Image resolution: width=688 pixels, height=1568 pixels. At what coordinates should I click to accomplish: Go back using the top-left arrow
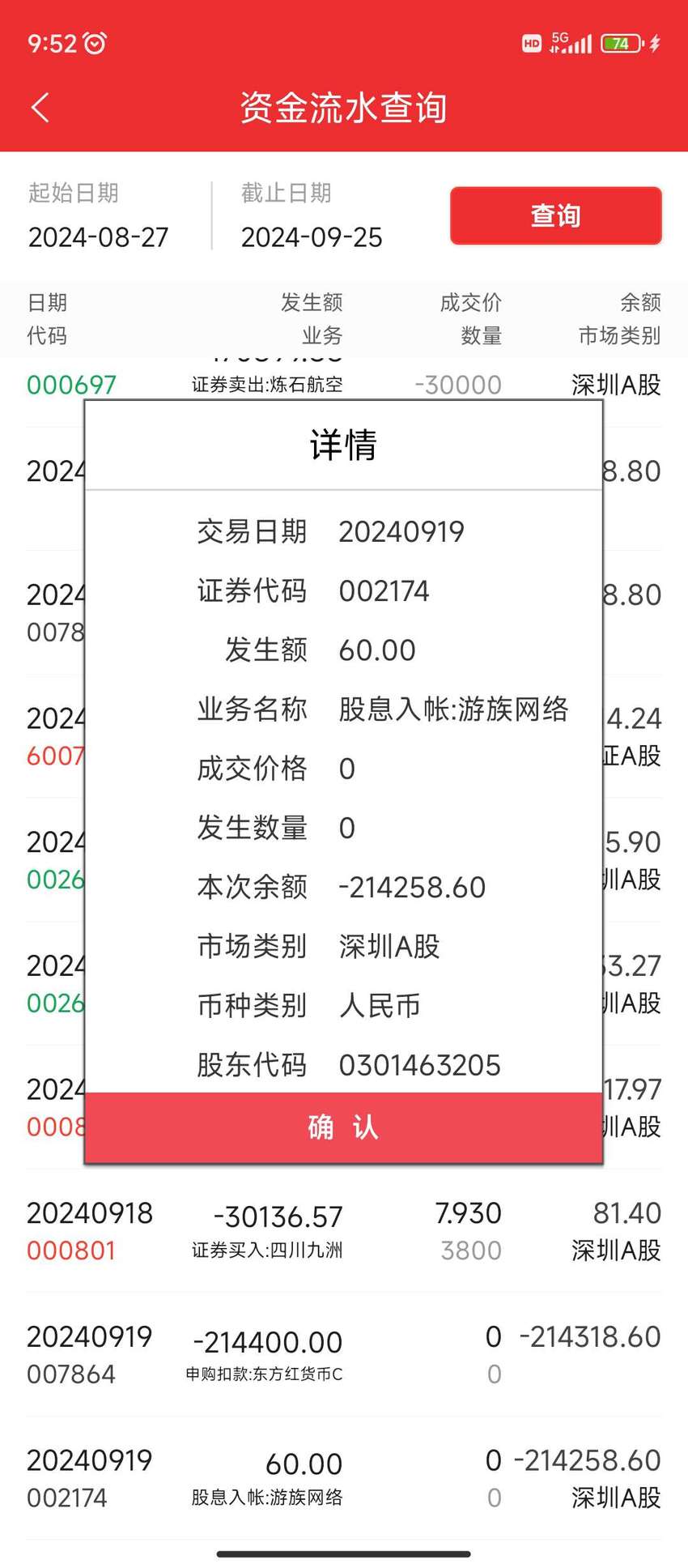40,108
